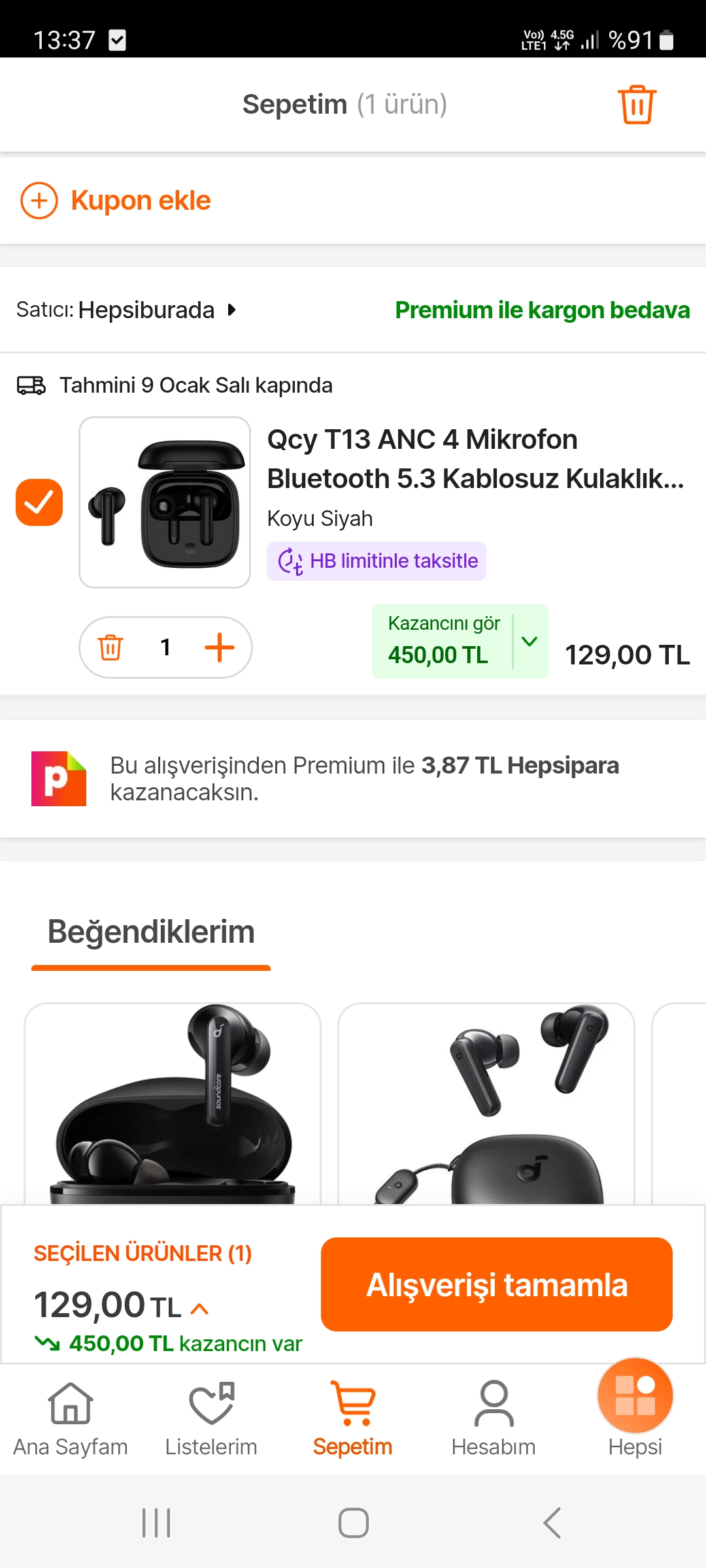Open recent apps from the navigation bar
Screen dimensions: 706x1568
(x=157, y=1523)
